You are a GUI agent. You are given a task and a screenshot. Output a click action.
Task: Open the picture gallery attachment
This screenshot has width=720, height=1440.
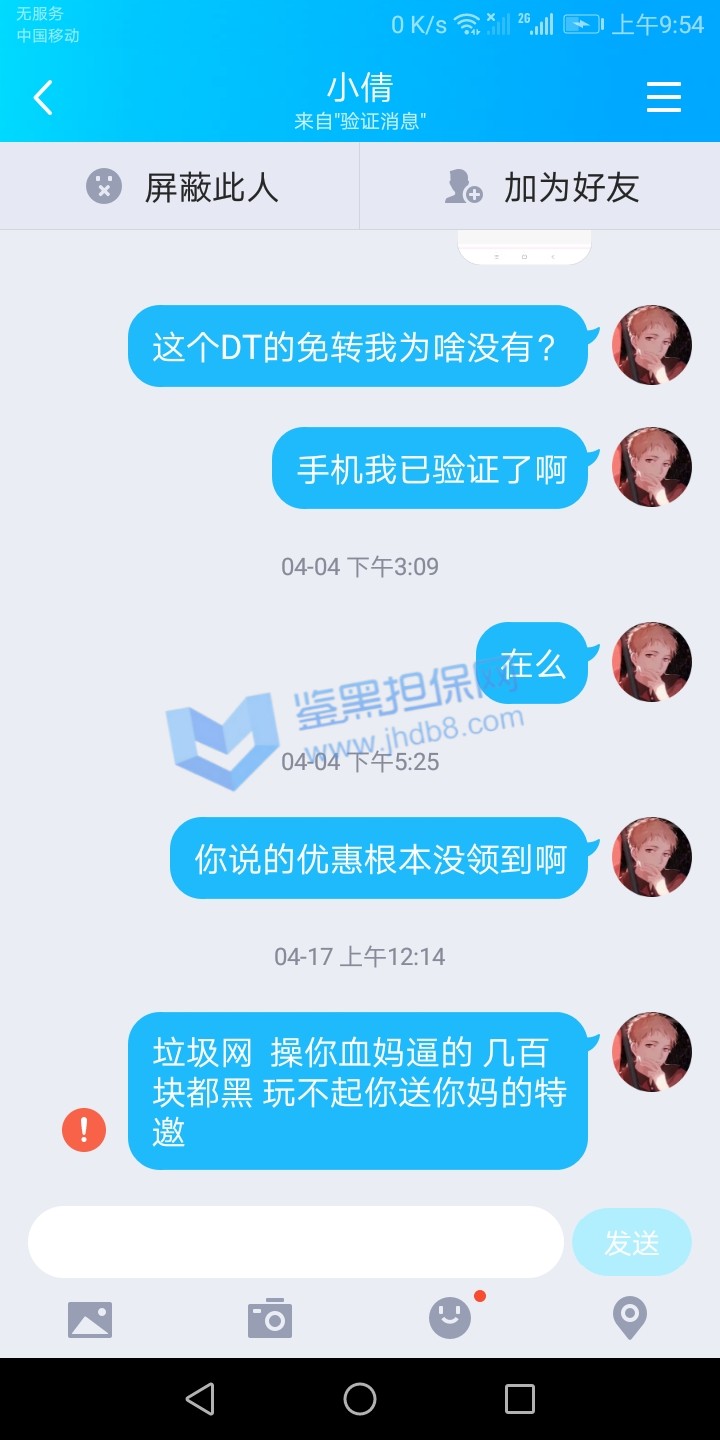tap(90, 1319)
